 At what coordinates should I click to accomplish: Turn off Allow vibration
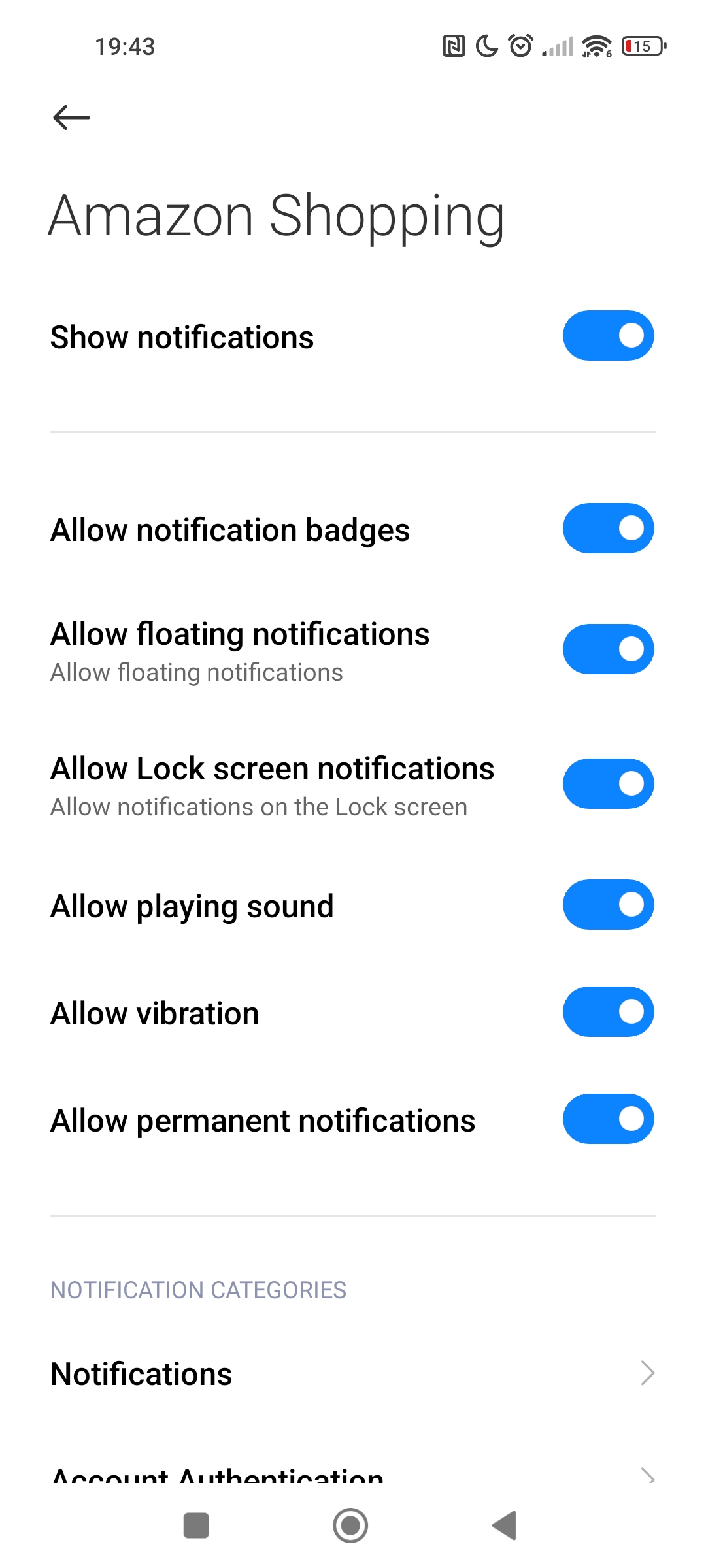pos(608,1012)
